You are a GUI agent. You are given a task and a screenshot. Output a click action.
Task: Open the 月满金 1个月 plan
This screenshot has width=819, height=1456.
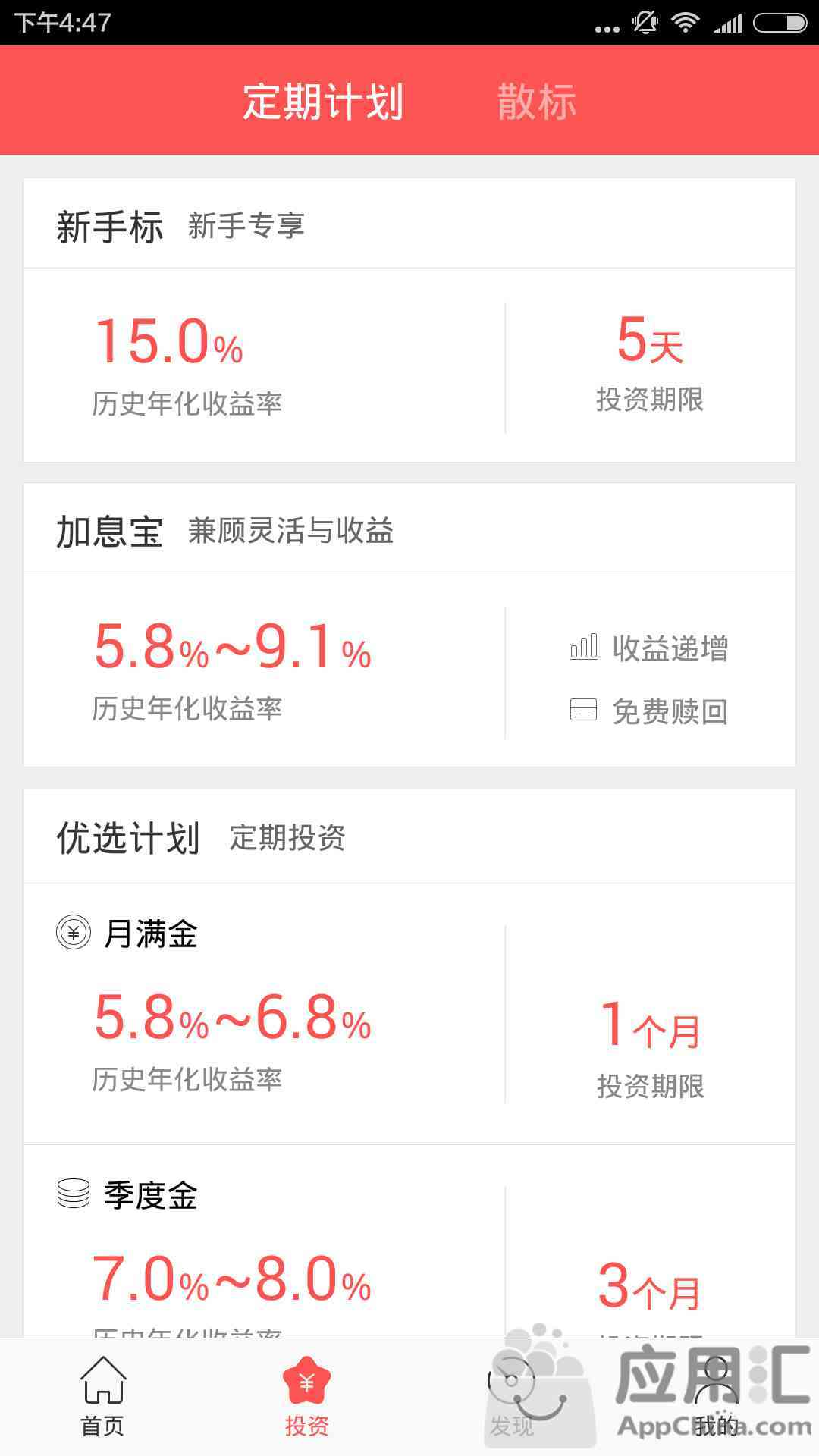click(x=409, y=1014)
